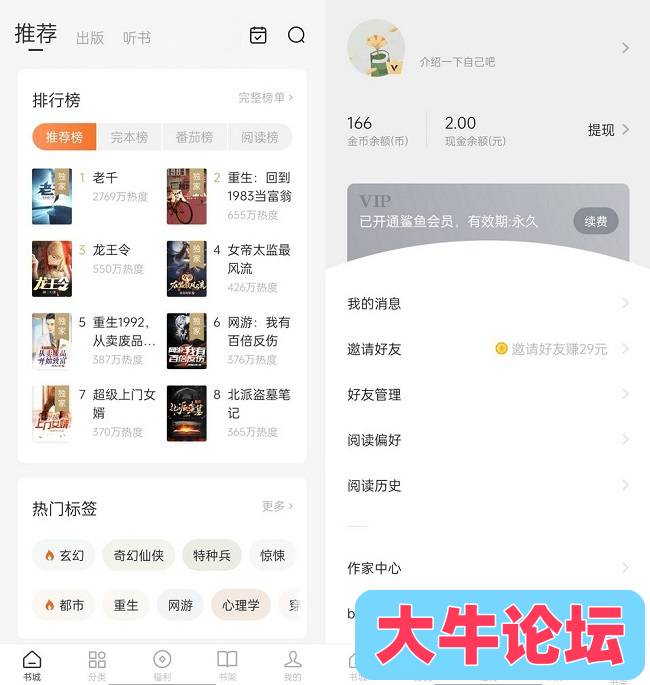
Task: Open 我的消息 messages row
Action: point(487,304)
